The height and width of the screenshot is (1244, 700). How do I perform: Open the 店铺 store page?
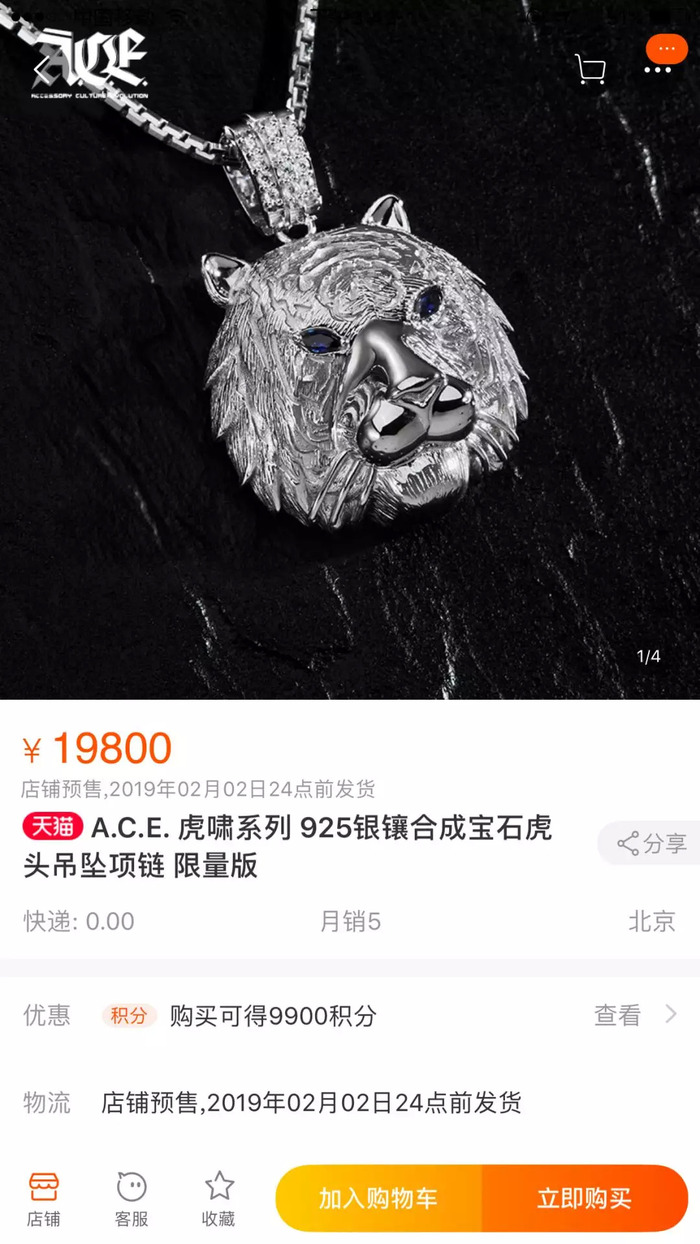pyautogui.click(x=43, y=1198)
